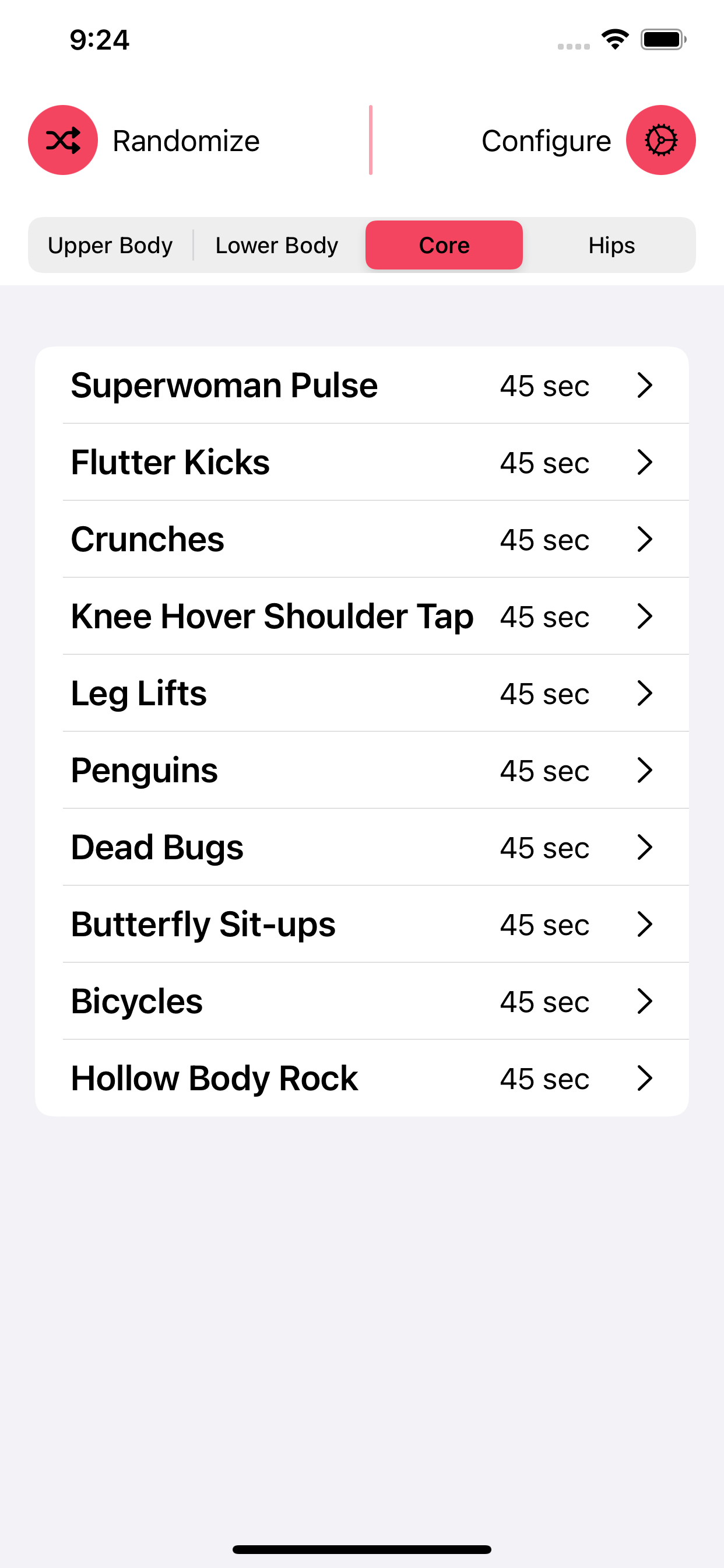724x1568 pixels.
Task: Open the Leg Lifts exercise
Action: [362, 694]
